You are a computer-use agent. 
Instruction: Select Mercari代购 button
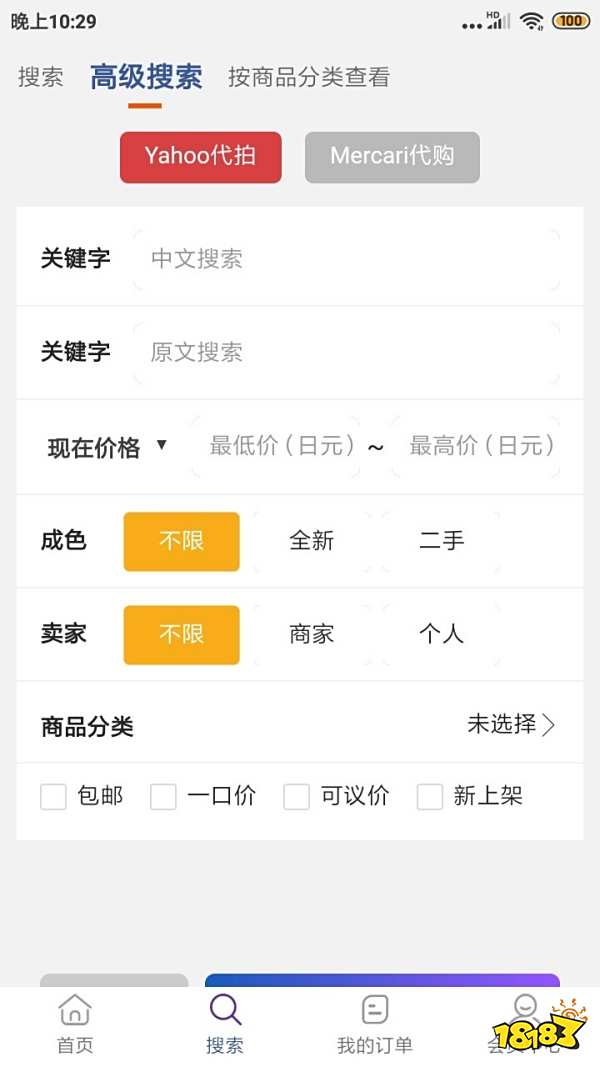(x=392, y=157)
